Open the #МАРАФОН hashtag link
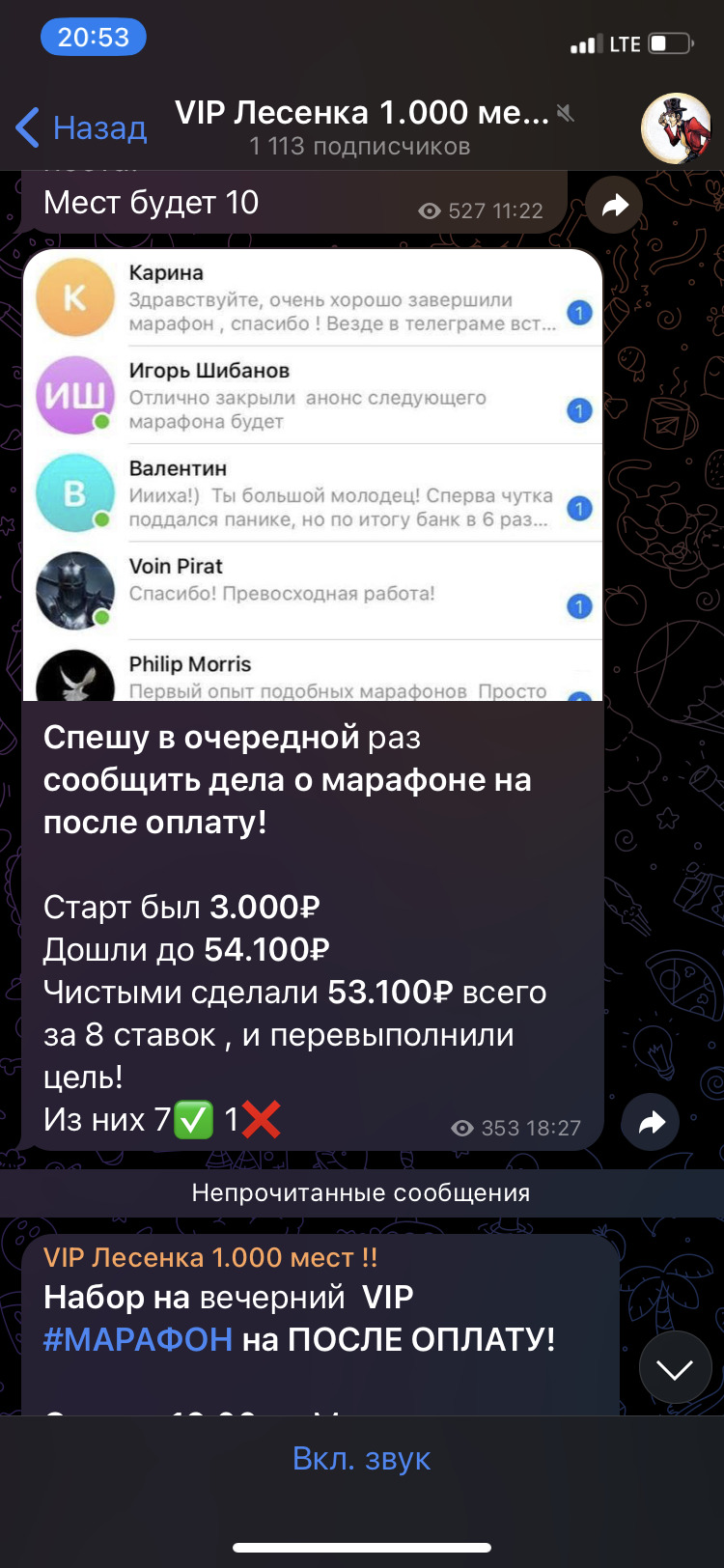 pyautogui.click(x=138, y=1339)
